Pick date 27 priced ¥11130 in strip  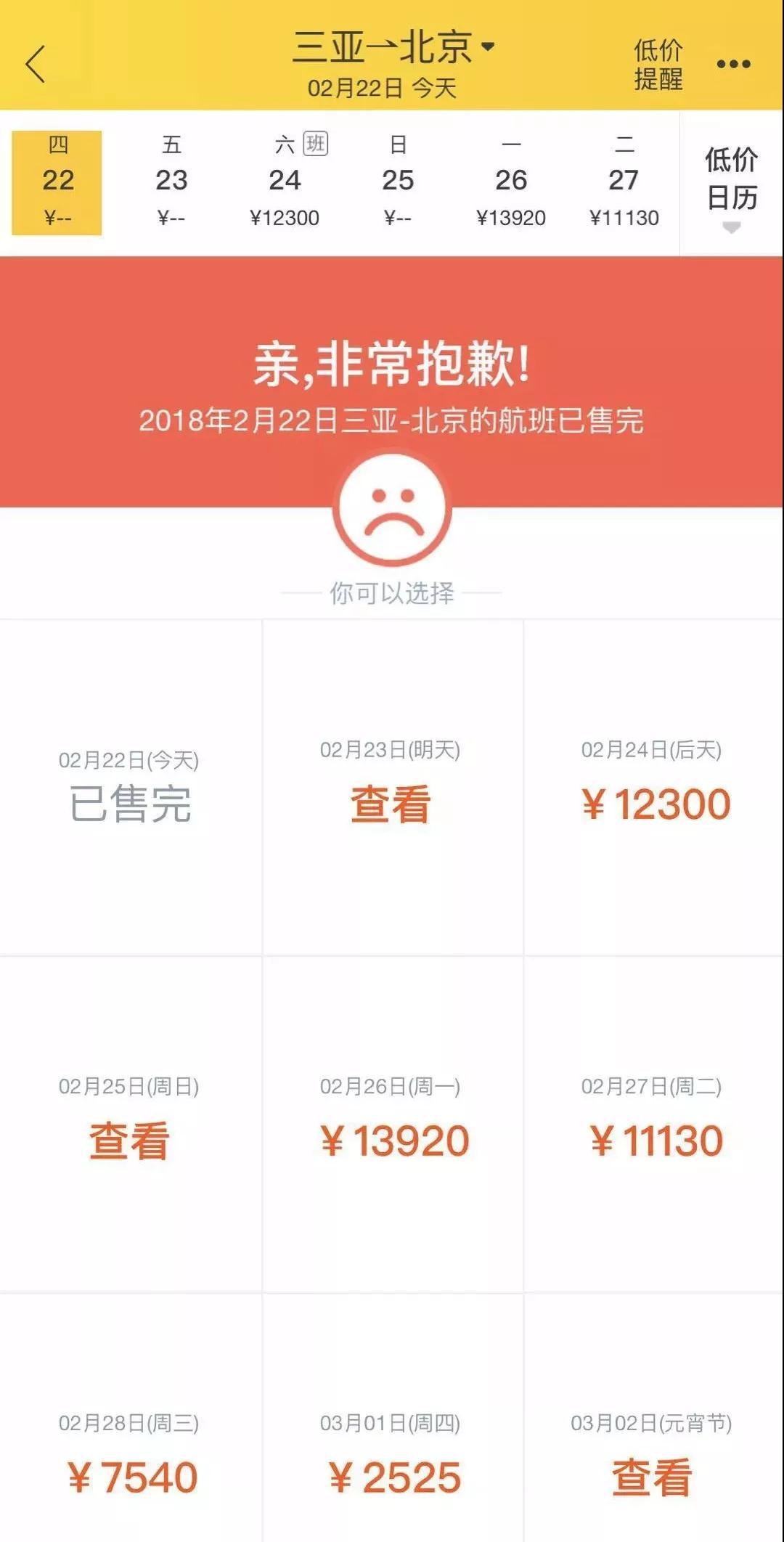624,183
